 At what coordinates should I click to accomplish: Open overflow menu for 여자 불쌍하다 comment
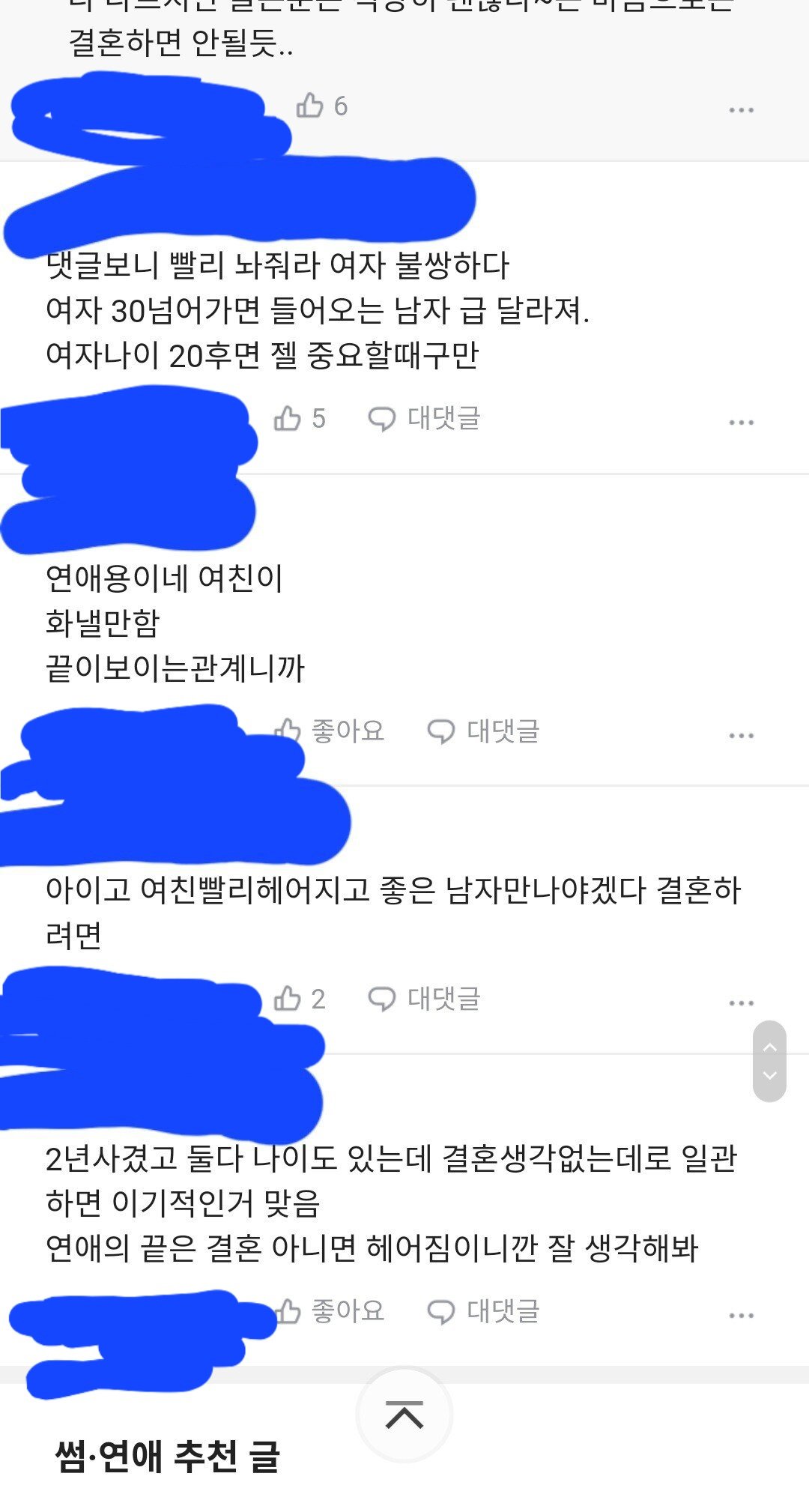point(741,422)
